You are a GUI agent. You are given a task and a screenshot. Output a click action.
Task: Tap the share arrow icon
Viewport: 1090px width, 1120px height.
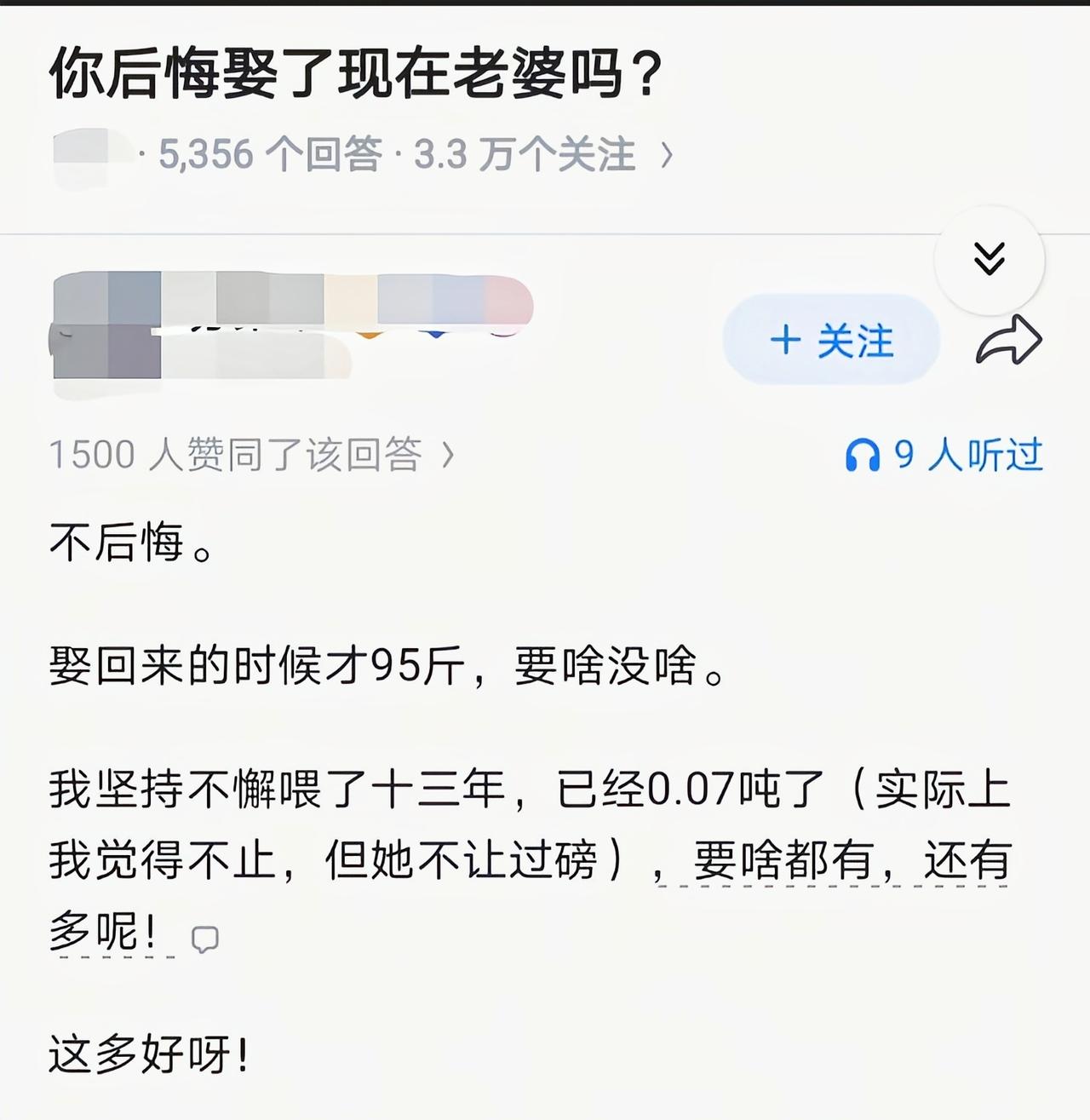1008,339
